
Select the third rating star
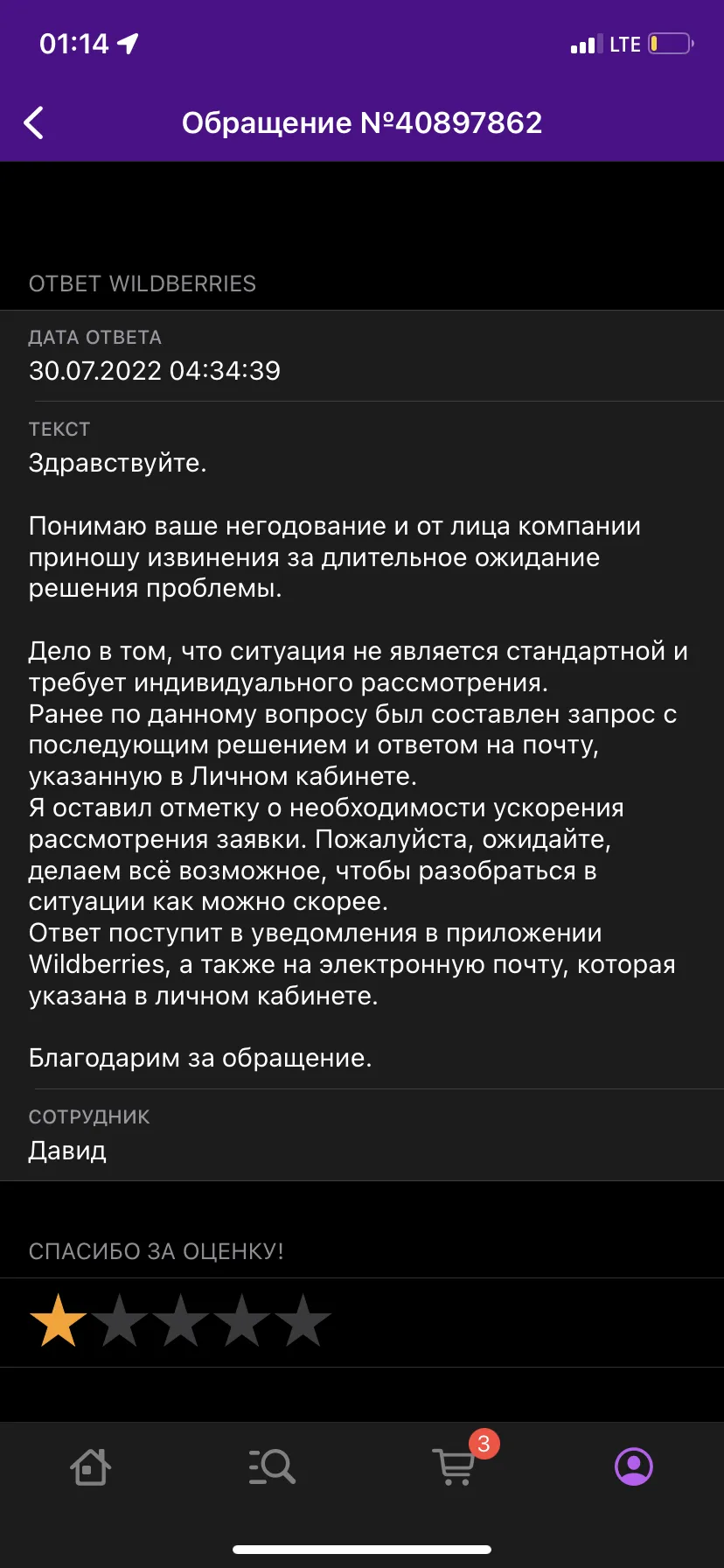(180, 1320)
